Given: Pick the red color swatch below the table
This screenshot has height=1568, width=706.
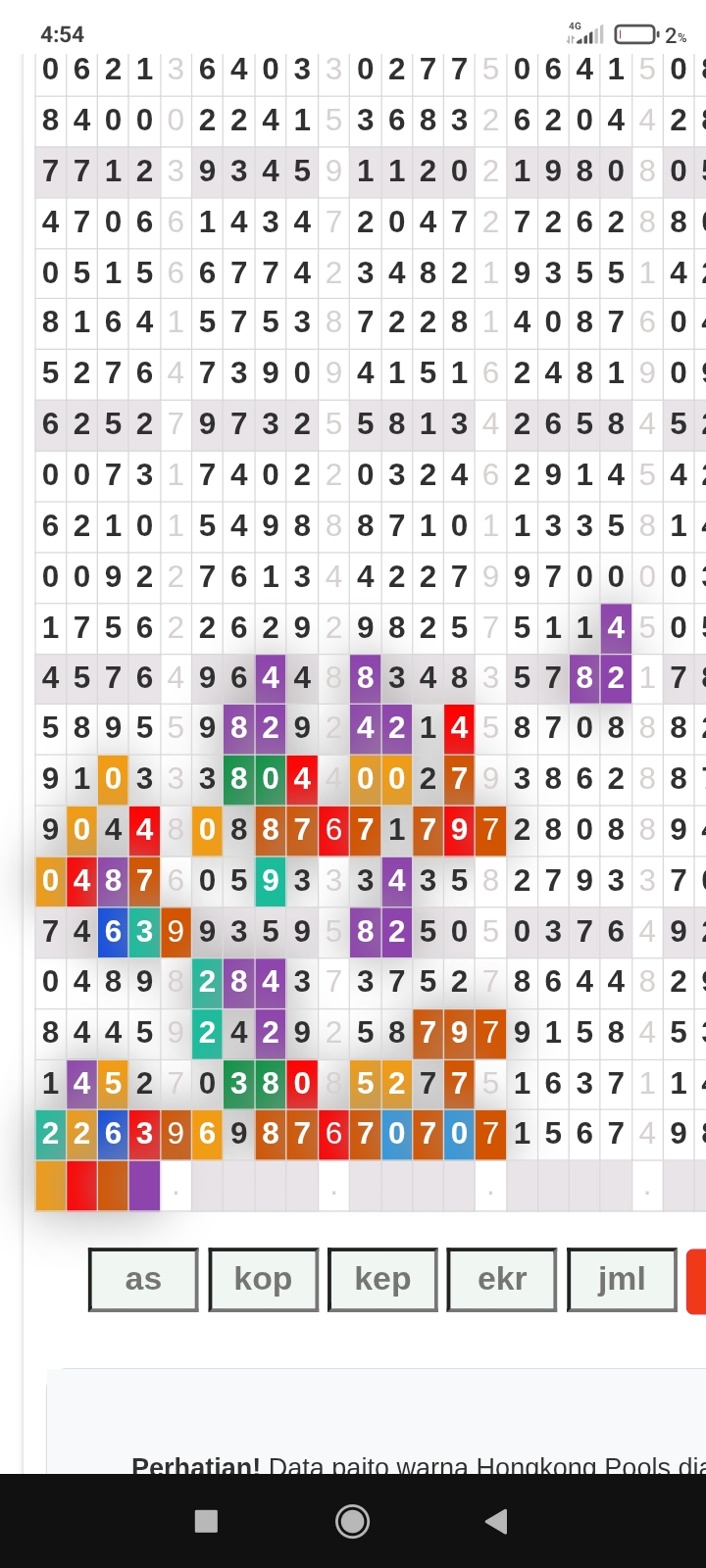Looking at the screenshot, I should click(82, 1186).
